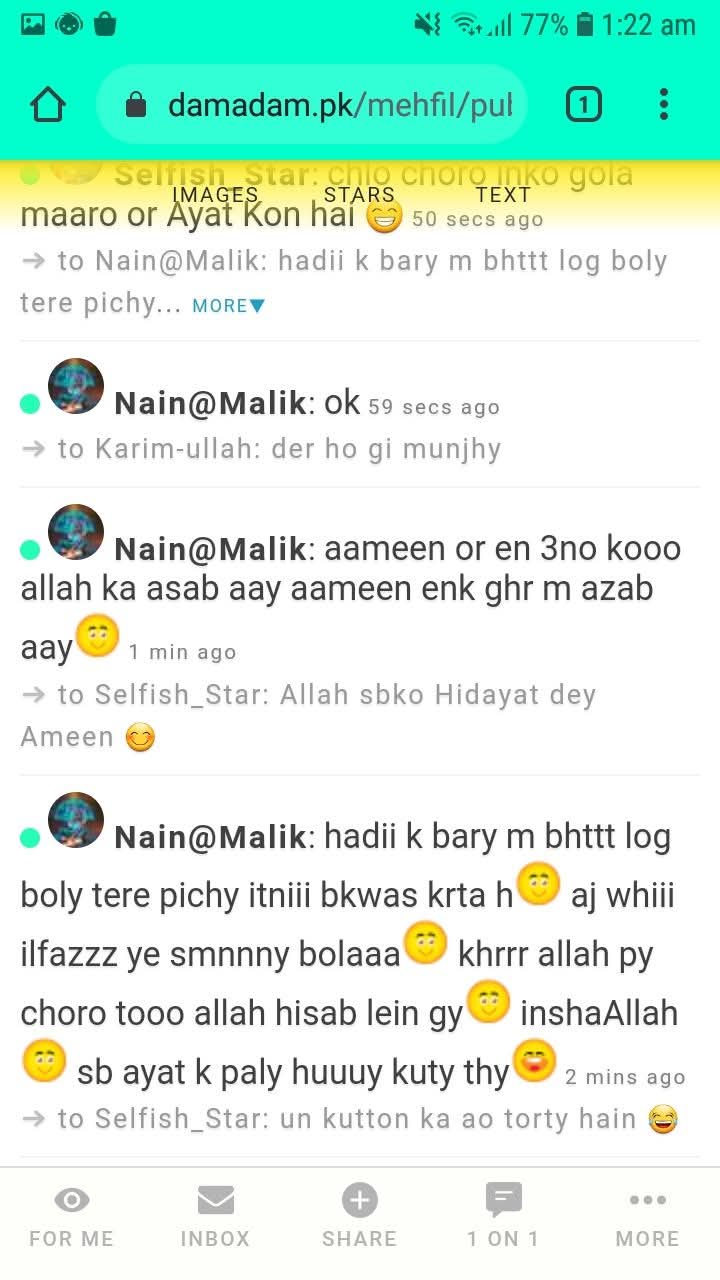This screenshot has height=1280, width=720.
Task: Open Nain@Malik's profile from the 'ok' message
Action: 210,403
